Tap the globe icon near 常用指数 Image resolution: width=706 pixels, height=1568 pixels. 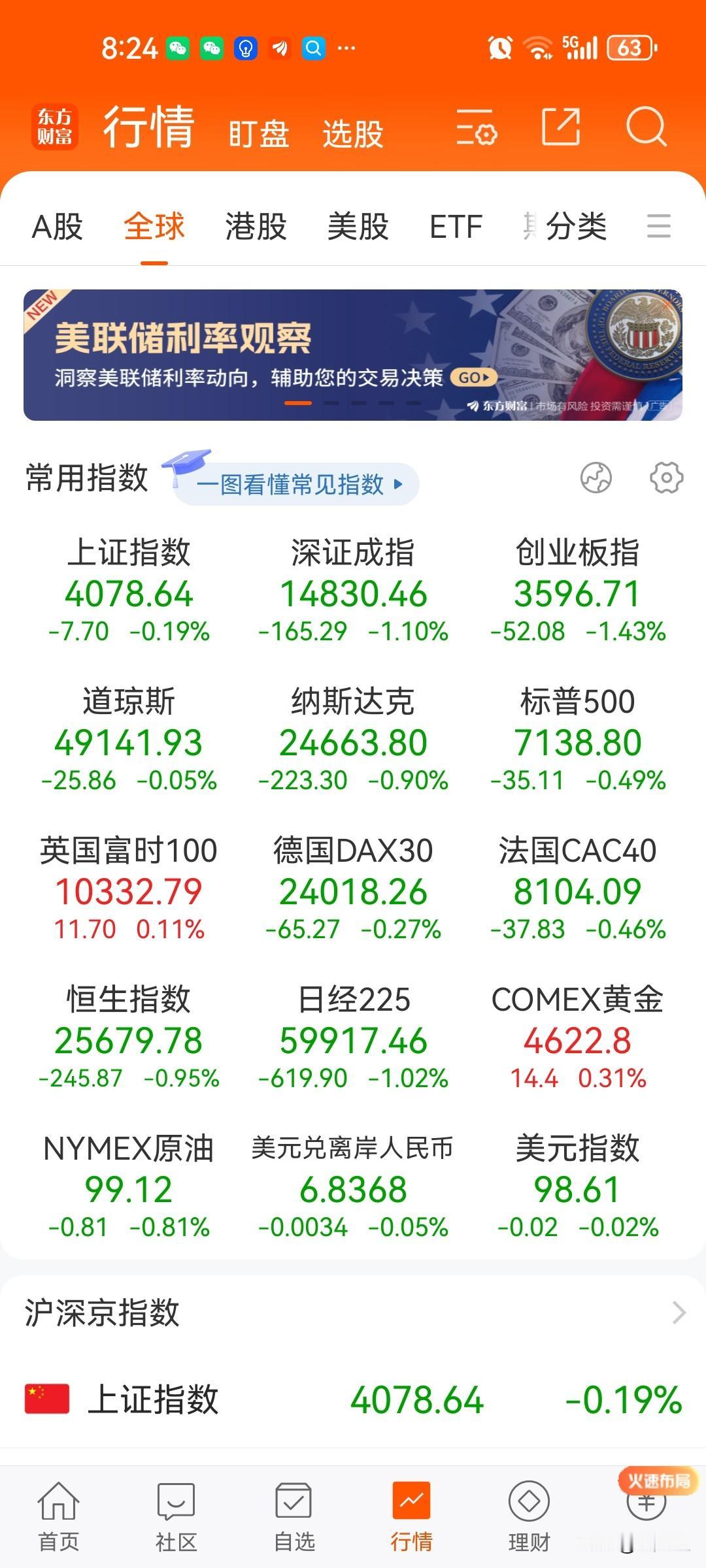[x=596, y=479]
